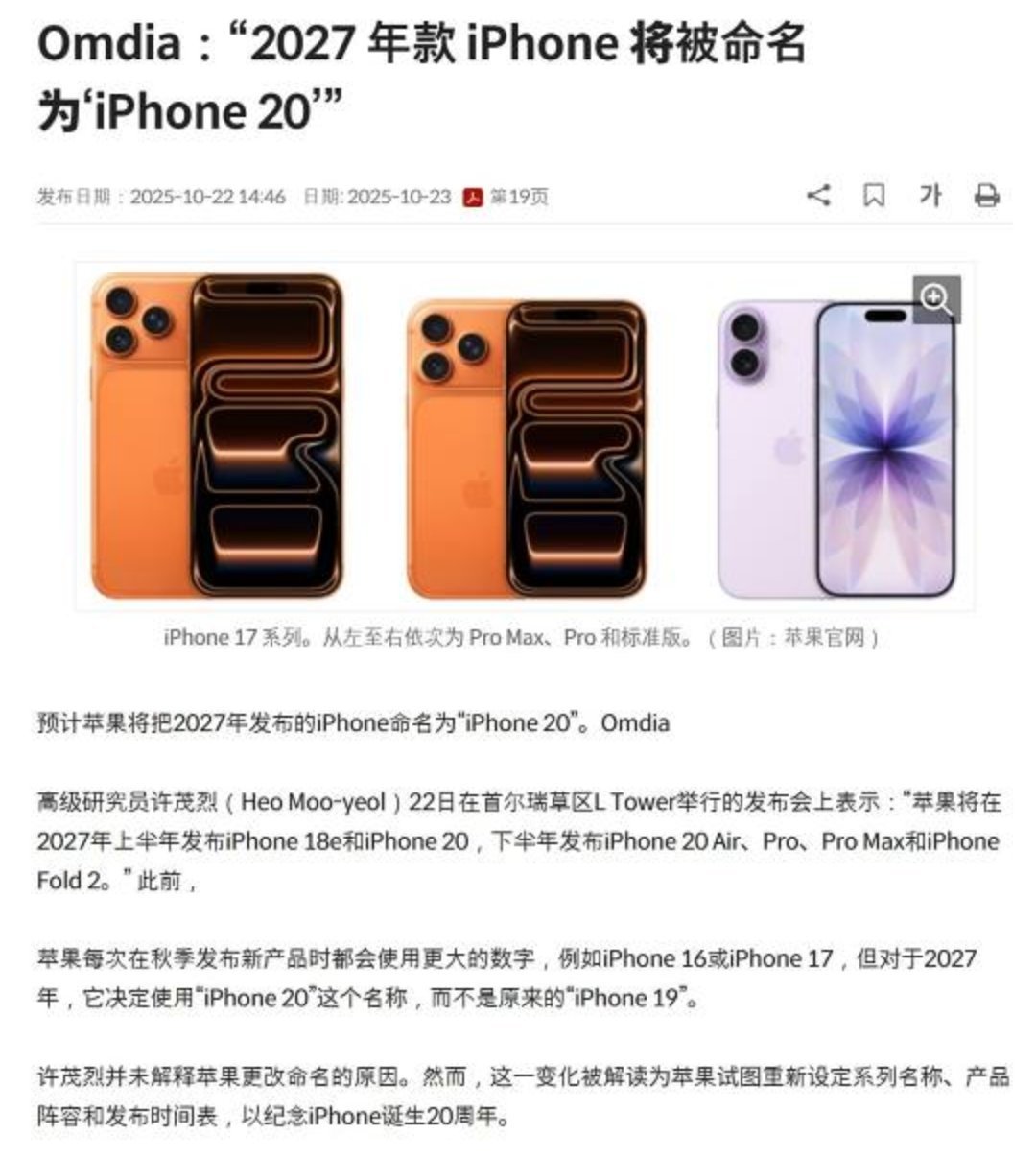Open the font size setting
Viewport: 1036px width, 1158px height.
click(x=930, y=196)
